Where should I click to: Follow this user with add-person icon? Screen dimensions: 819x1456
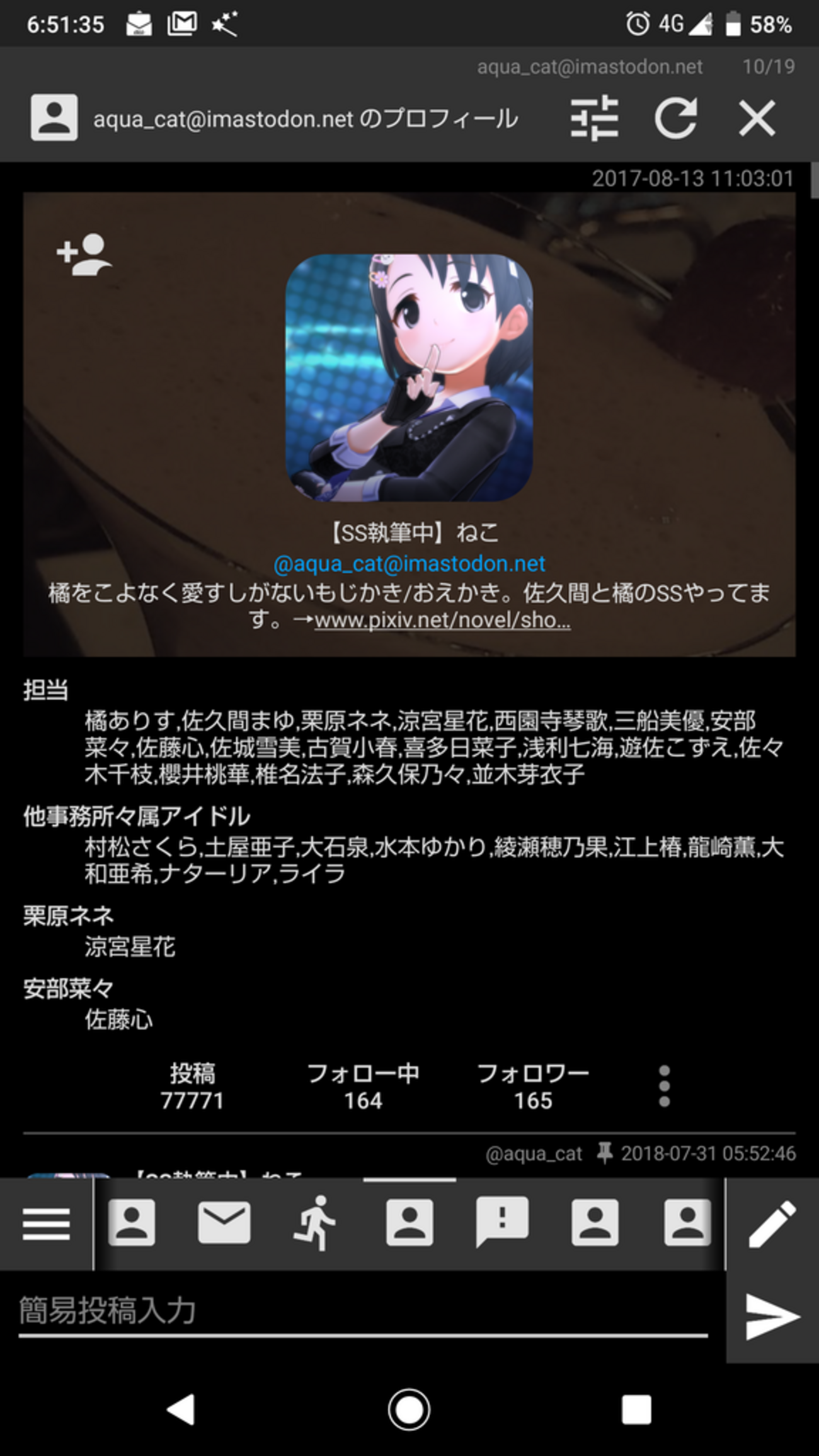[84, 255]
